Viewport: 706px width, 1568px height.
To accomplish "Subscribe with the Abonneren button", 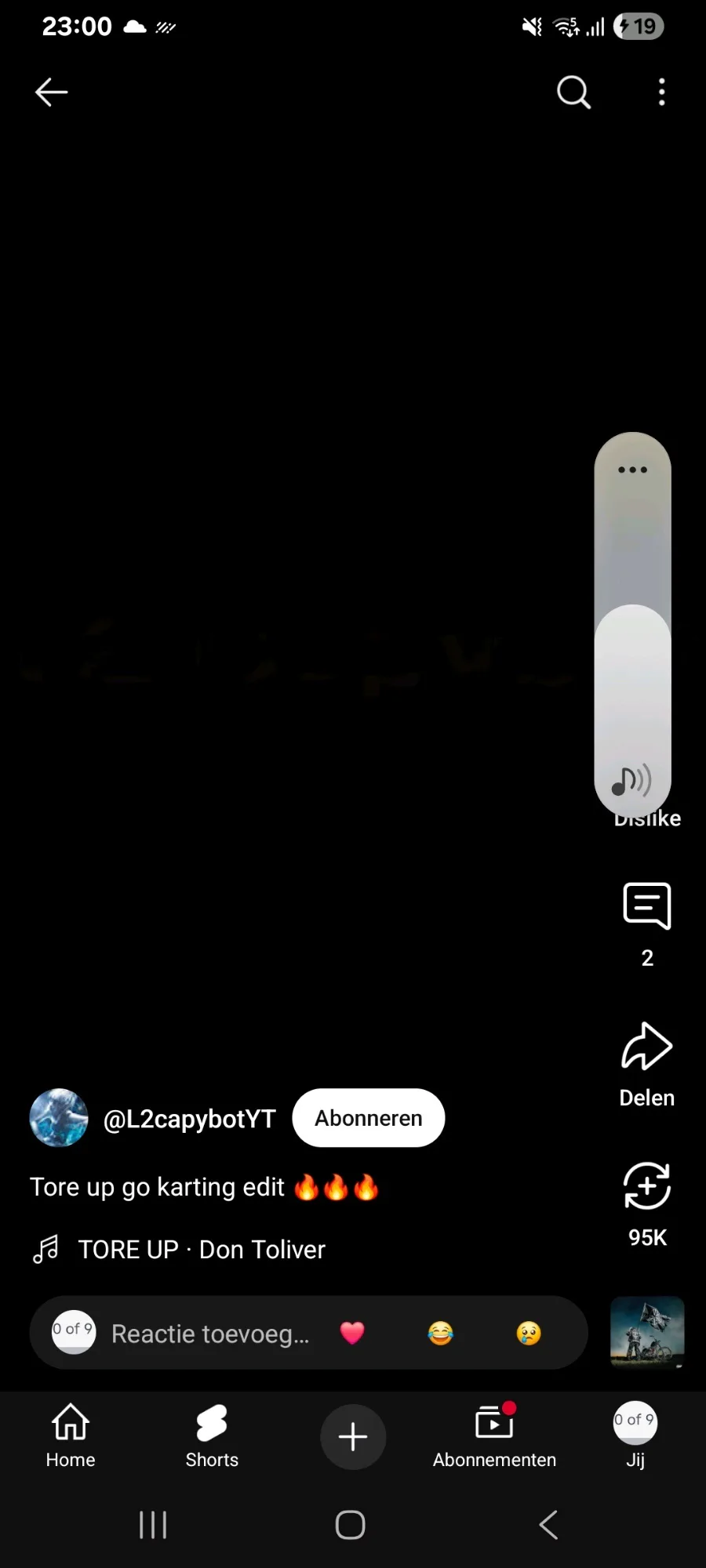I will tap(369, 1118).
